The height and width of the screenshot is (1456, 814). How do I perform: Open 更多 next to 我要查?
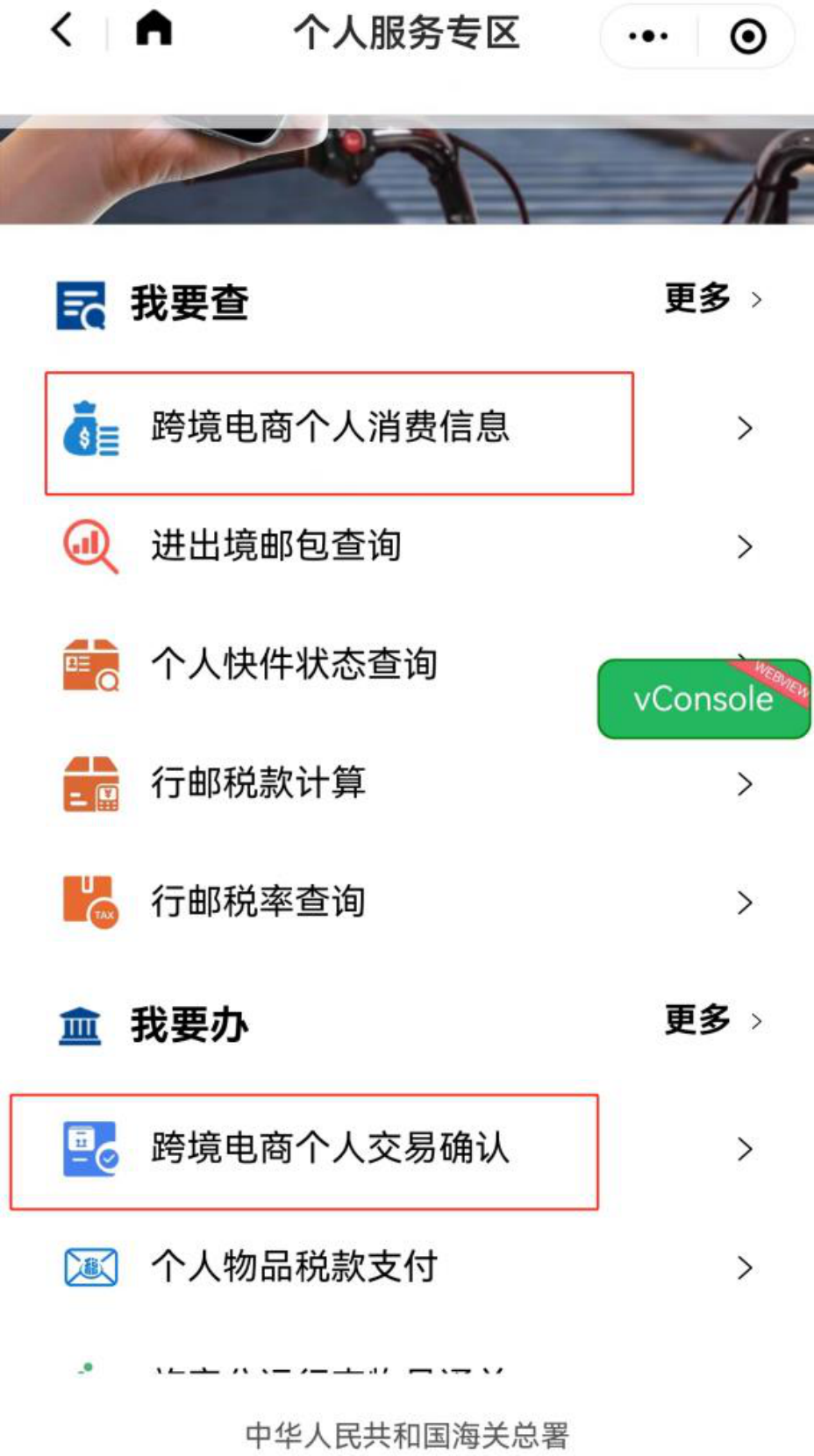710,299
